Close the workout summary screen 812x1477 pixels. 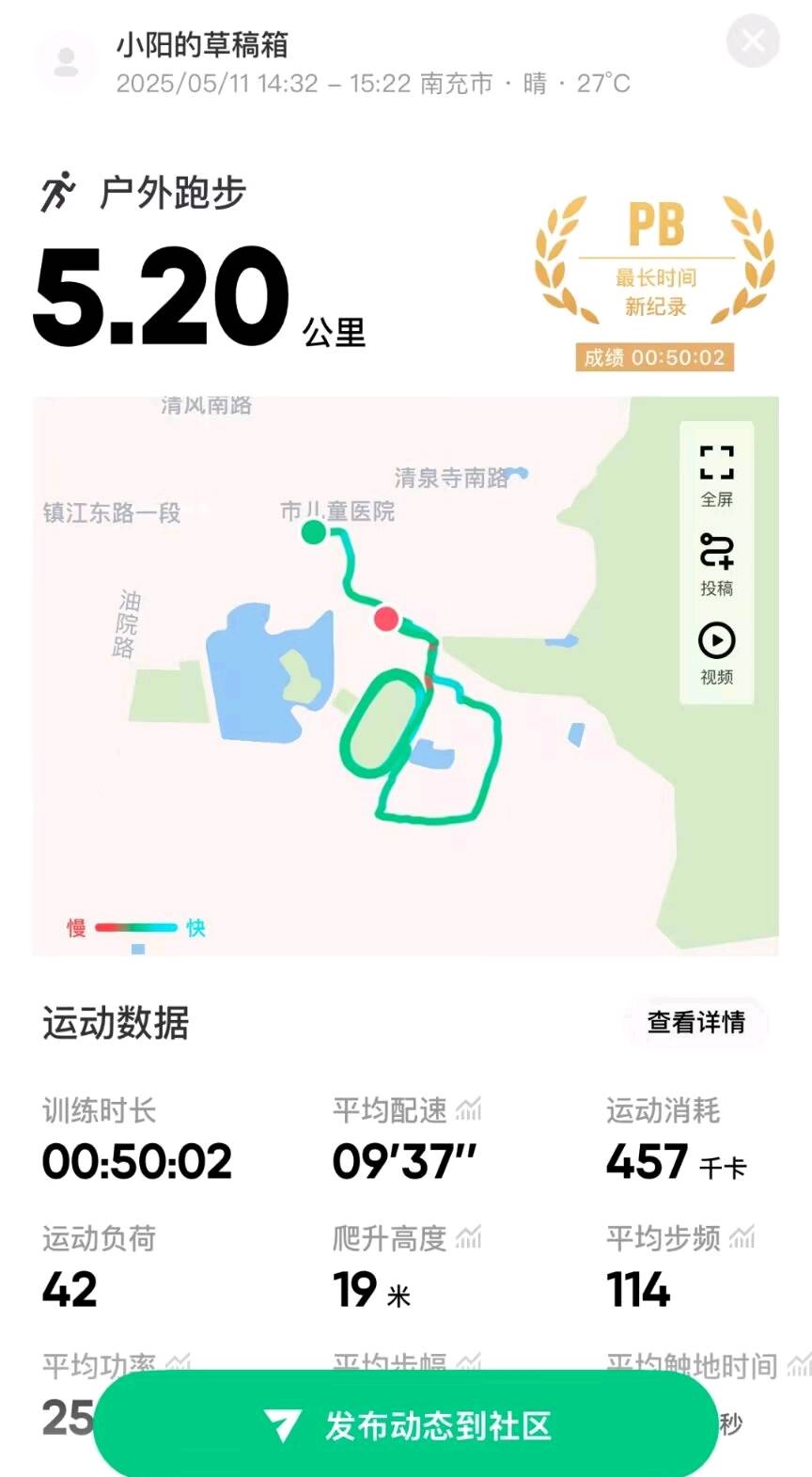753,41
